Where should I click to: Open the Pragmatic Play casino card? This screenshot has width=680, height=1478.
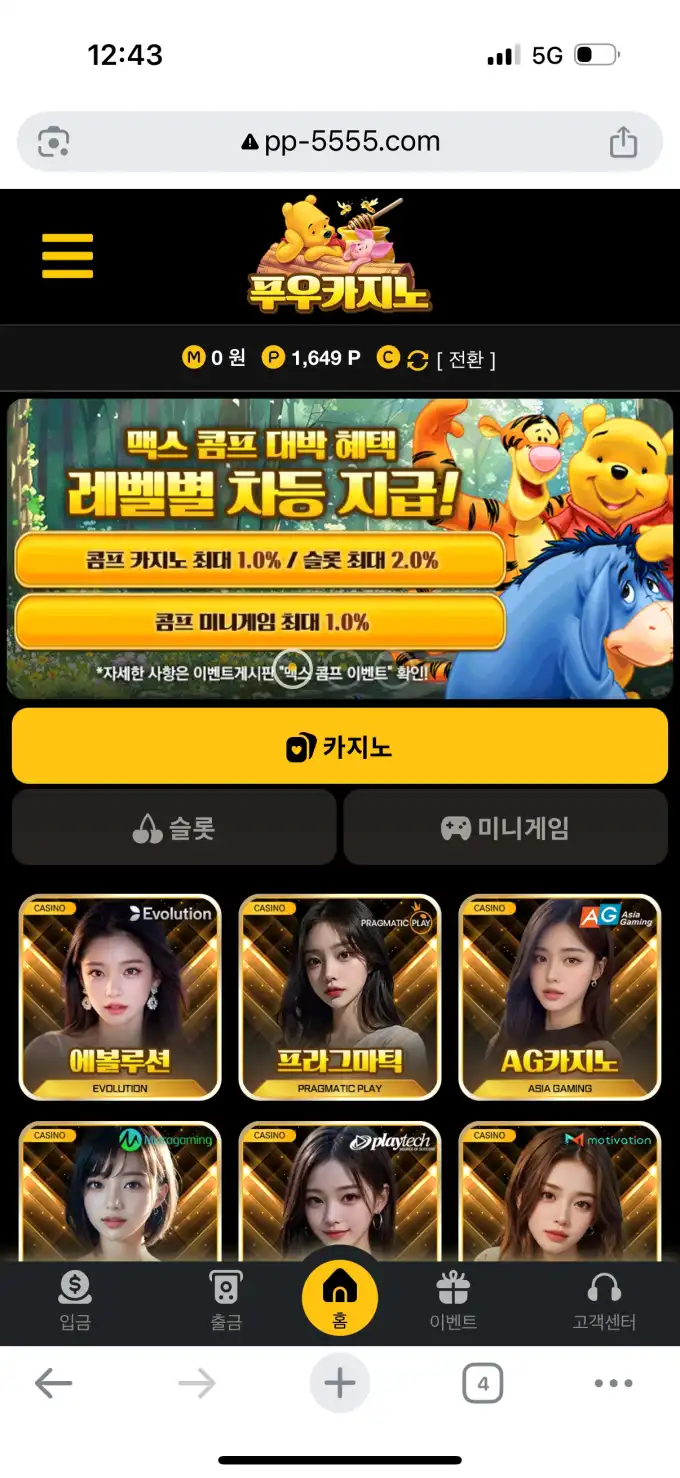pyautogui.click(x=340, y=996)
